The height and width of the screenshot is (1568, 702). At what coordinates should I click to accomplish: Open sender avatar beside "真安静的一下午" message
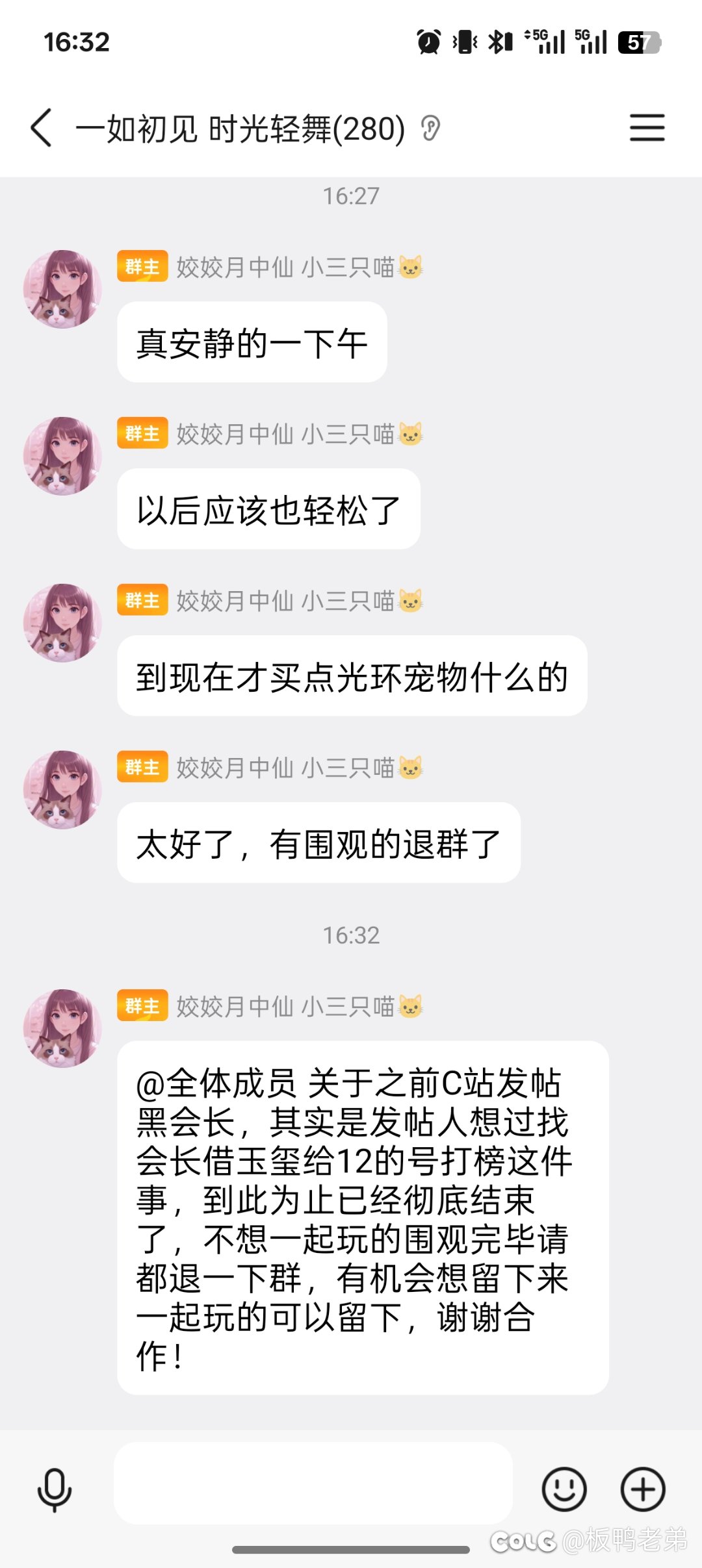pos(62,289)
